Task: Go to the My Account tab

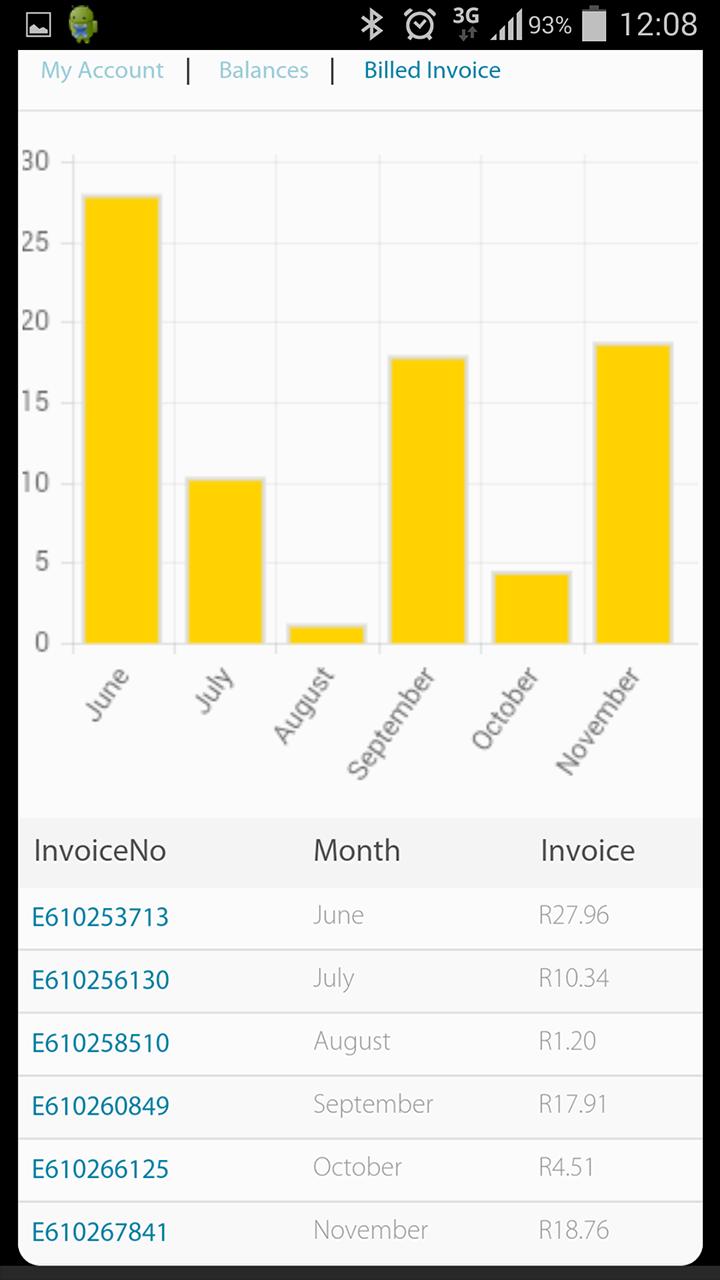Action: (101, 70)
